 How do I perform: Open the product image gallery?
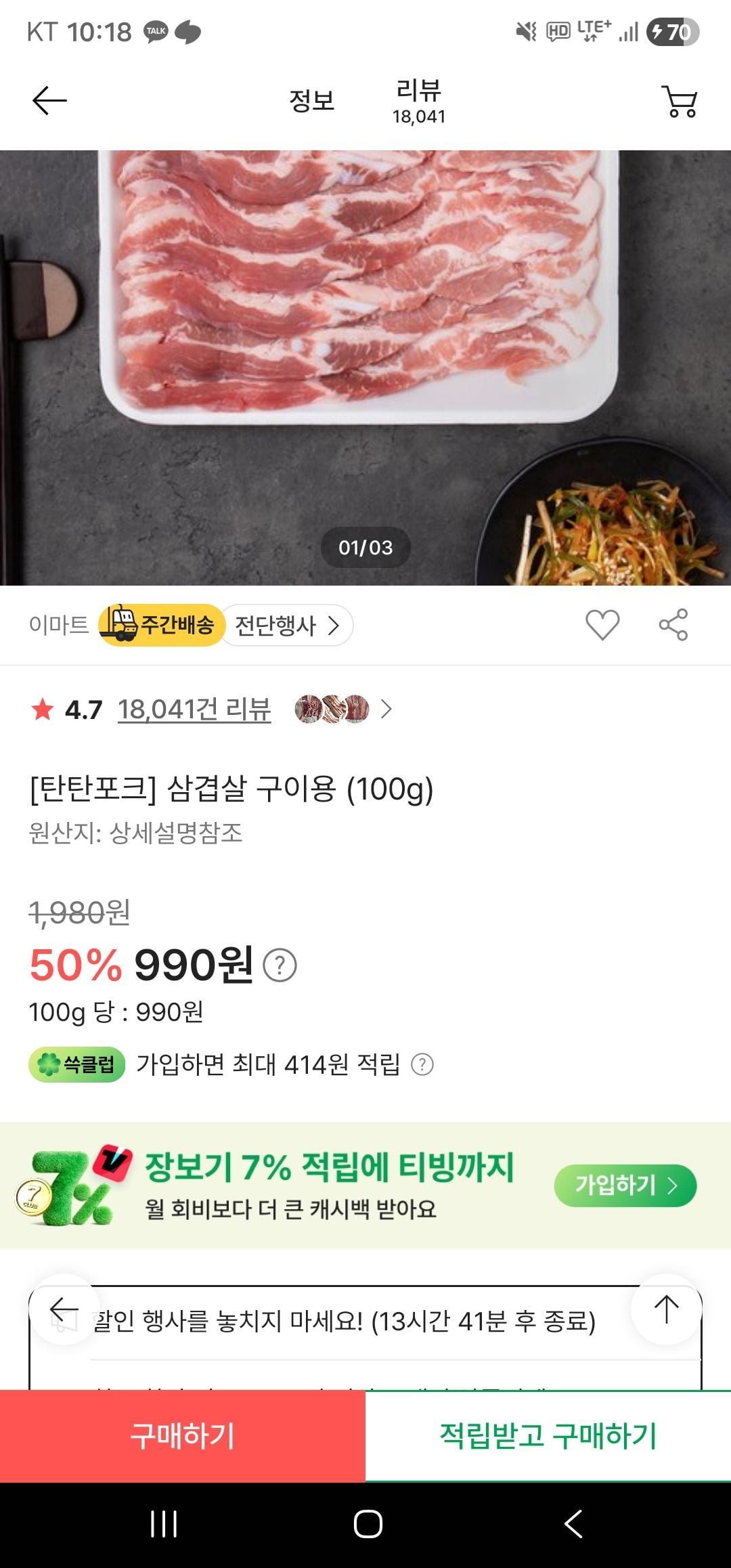coord(365,366)
